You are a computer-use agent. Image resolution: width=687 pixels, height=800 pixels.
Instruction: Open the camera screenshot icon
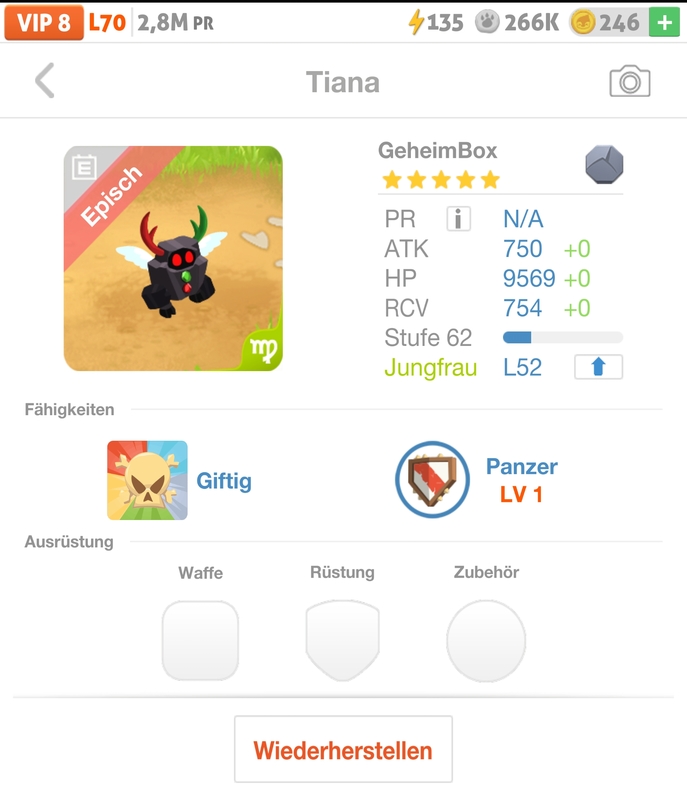629,82
